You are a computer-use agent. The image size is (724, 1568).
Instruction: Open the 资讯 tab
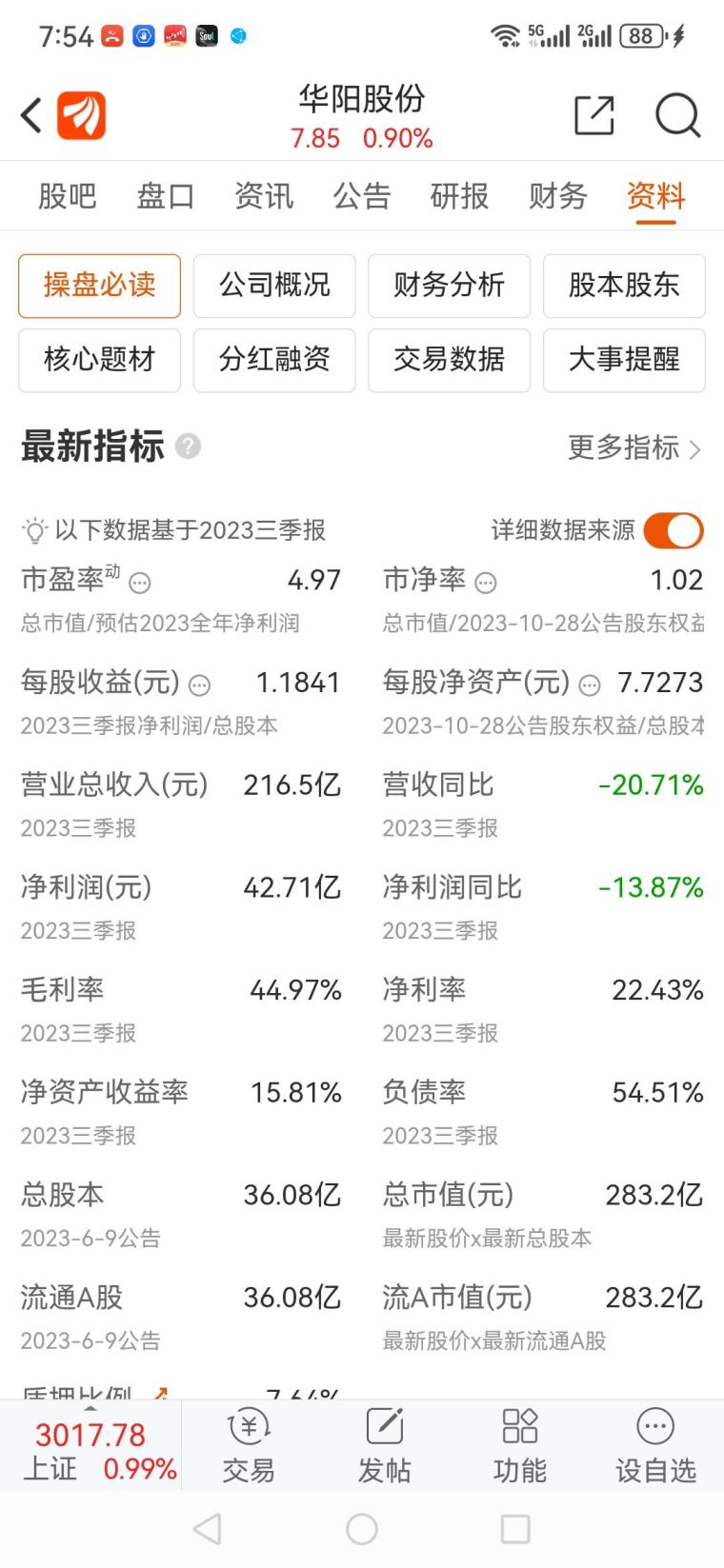tap(264, 196)
